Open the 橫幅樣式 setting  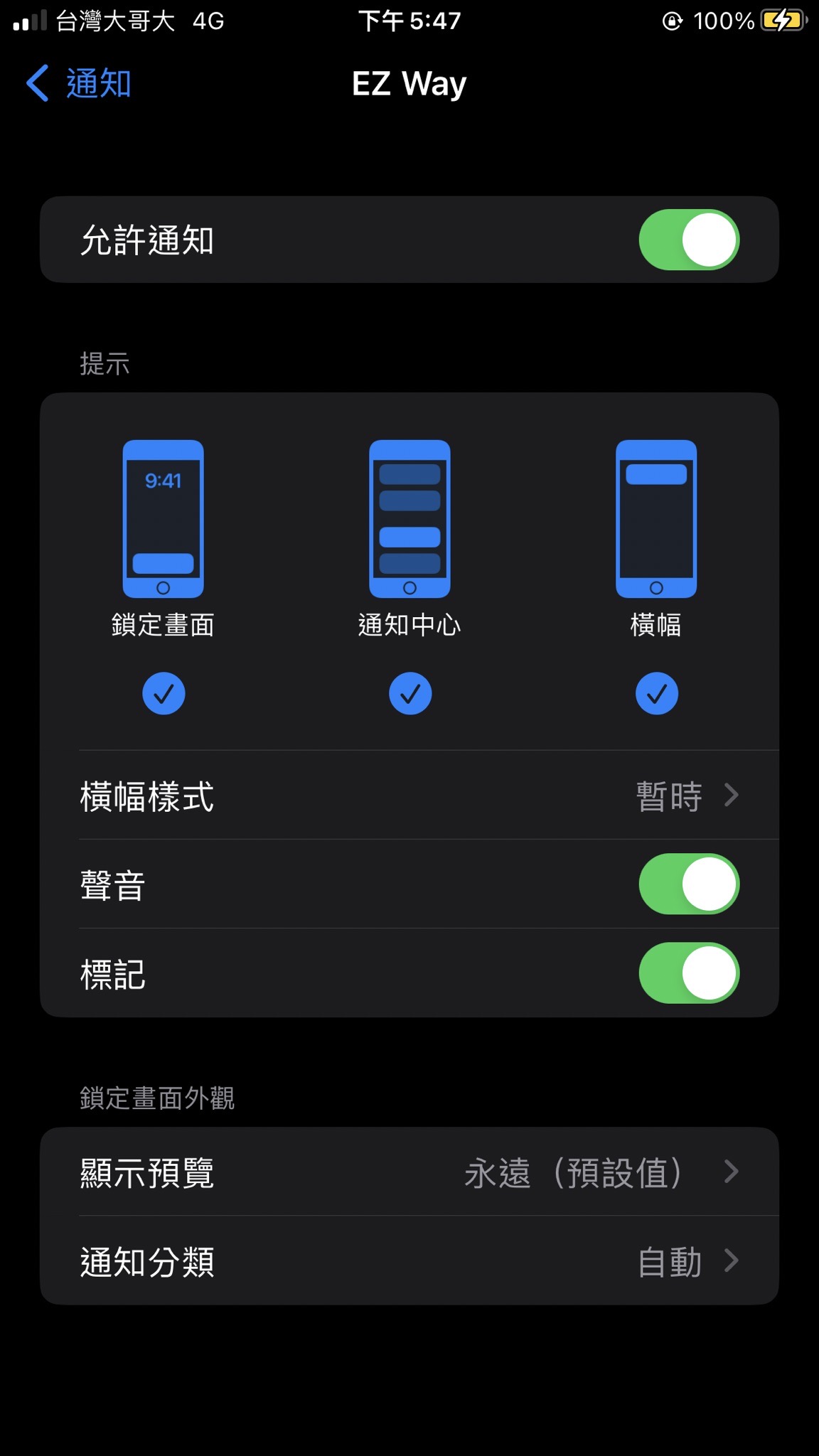[x=409, y=796]
